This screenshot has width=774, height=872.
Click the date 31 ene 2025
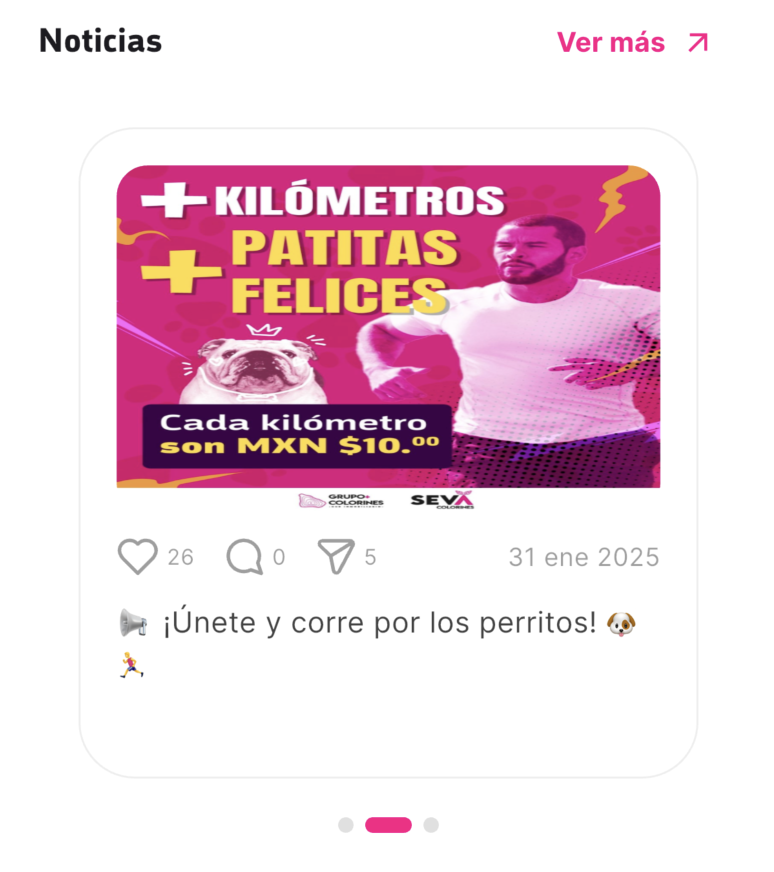click(x=585, y=556)
